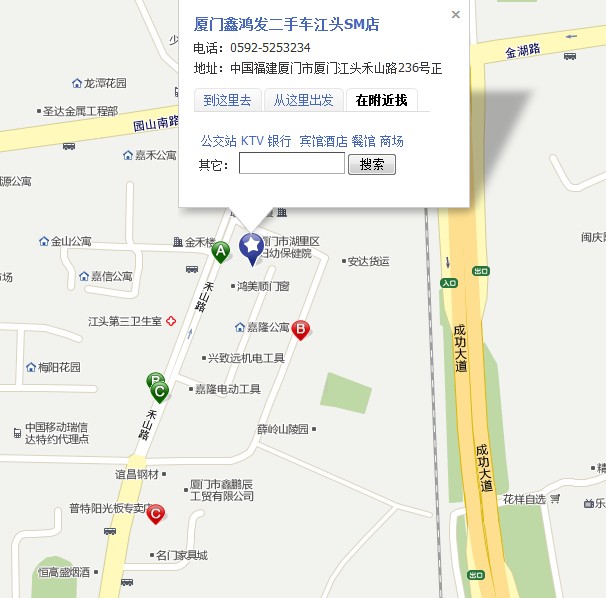
Task: Search nearby 公交站
Action: [x=218, y=141]
